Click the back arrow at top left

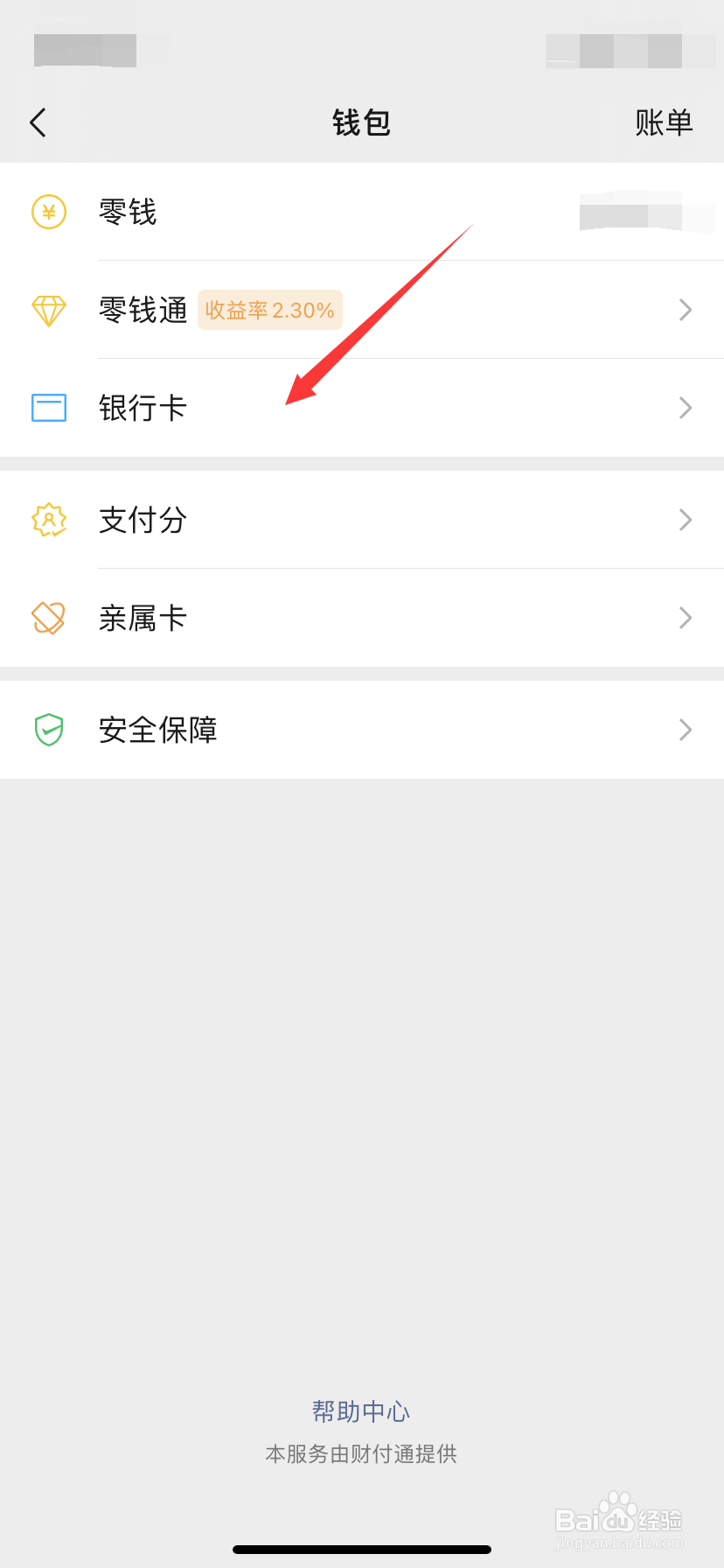pyautogui.click(x=38, y=122)
